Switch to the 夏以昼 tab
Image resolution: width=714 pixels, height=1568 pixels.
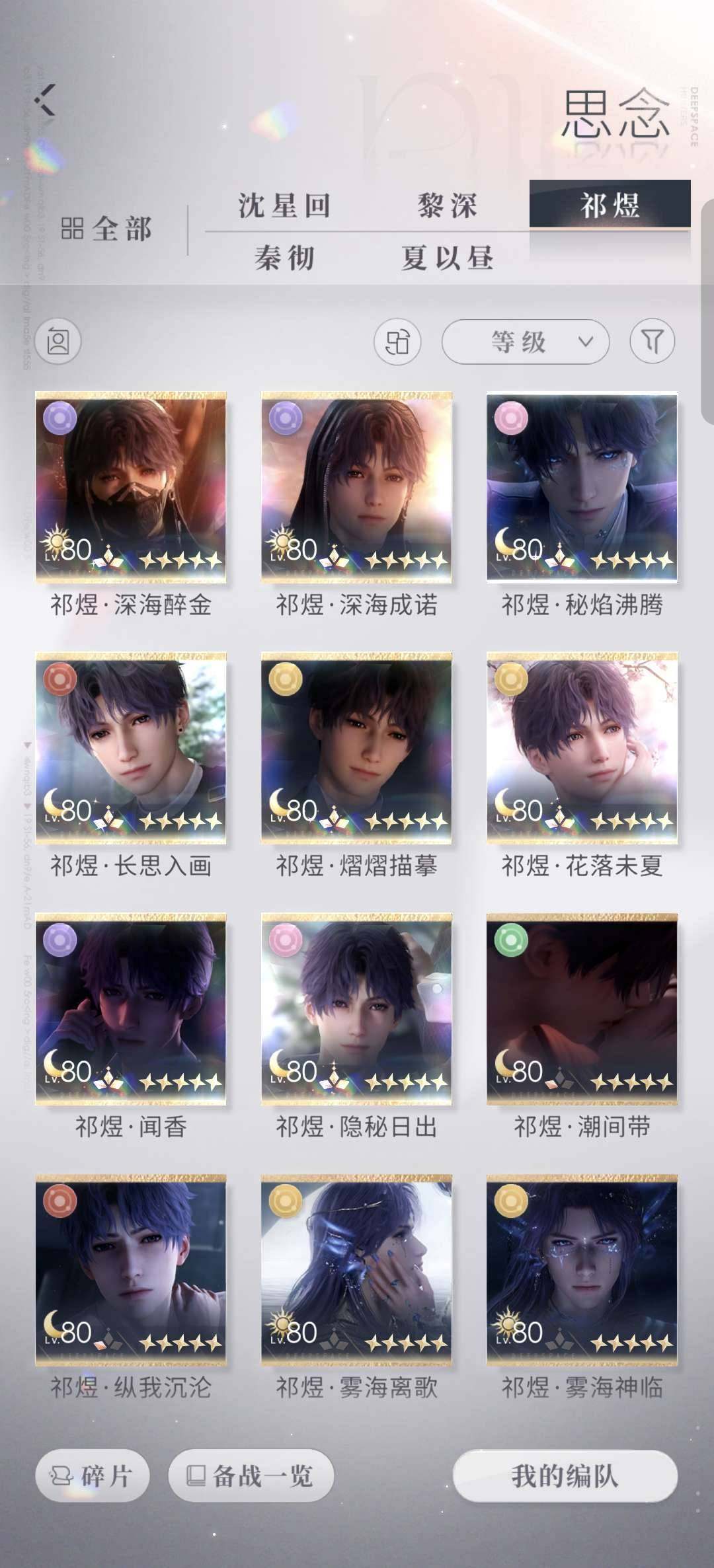pos(447,258)
